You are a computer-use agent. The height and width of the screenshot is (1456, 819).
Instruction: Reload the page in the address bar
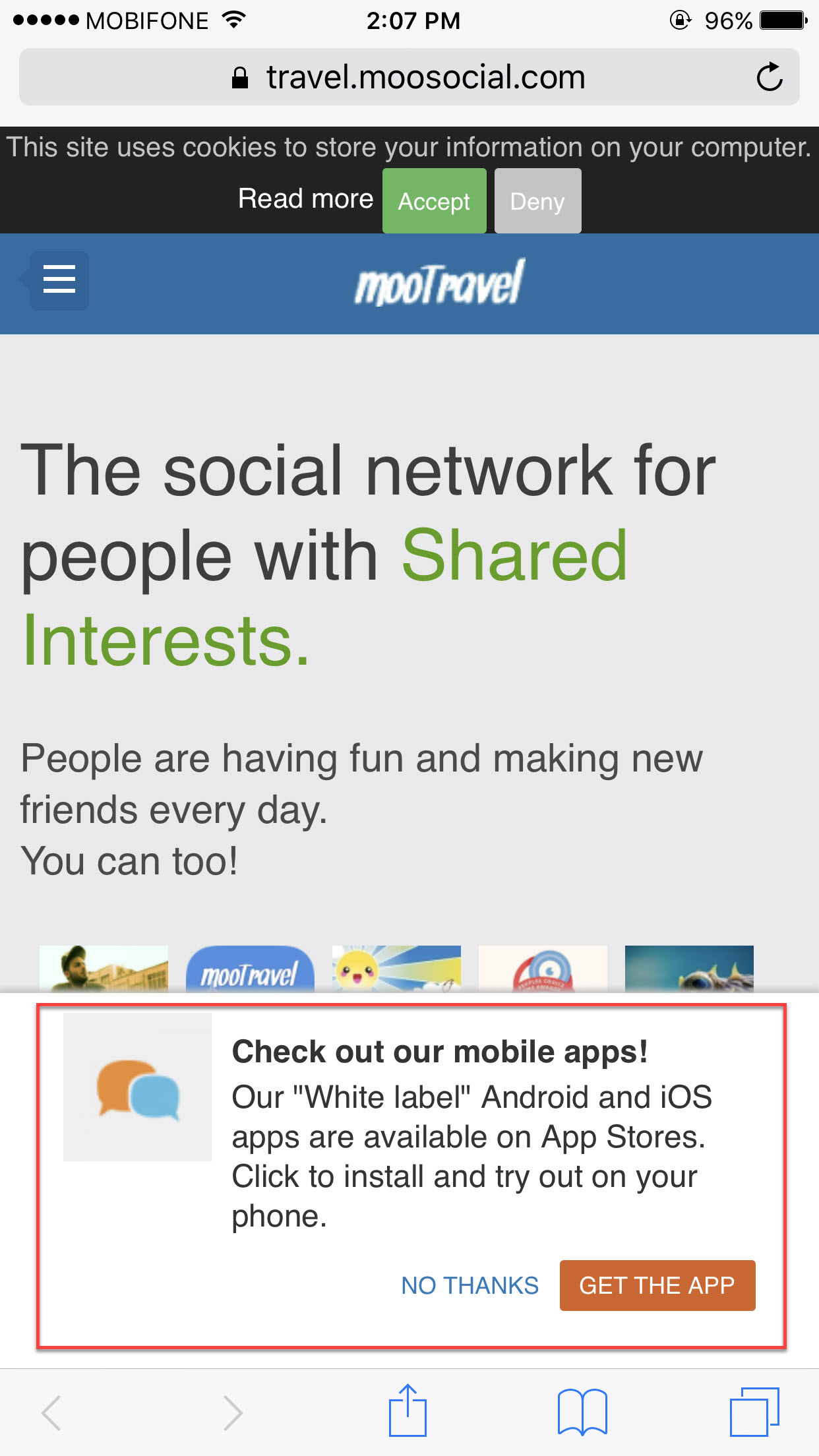(769, 77)
